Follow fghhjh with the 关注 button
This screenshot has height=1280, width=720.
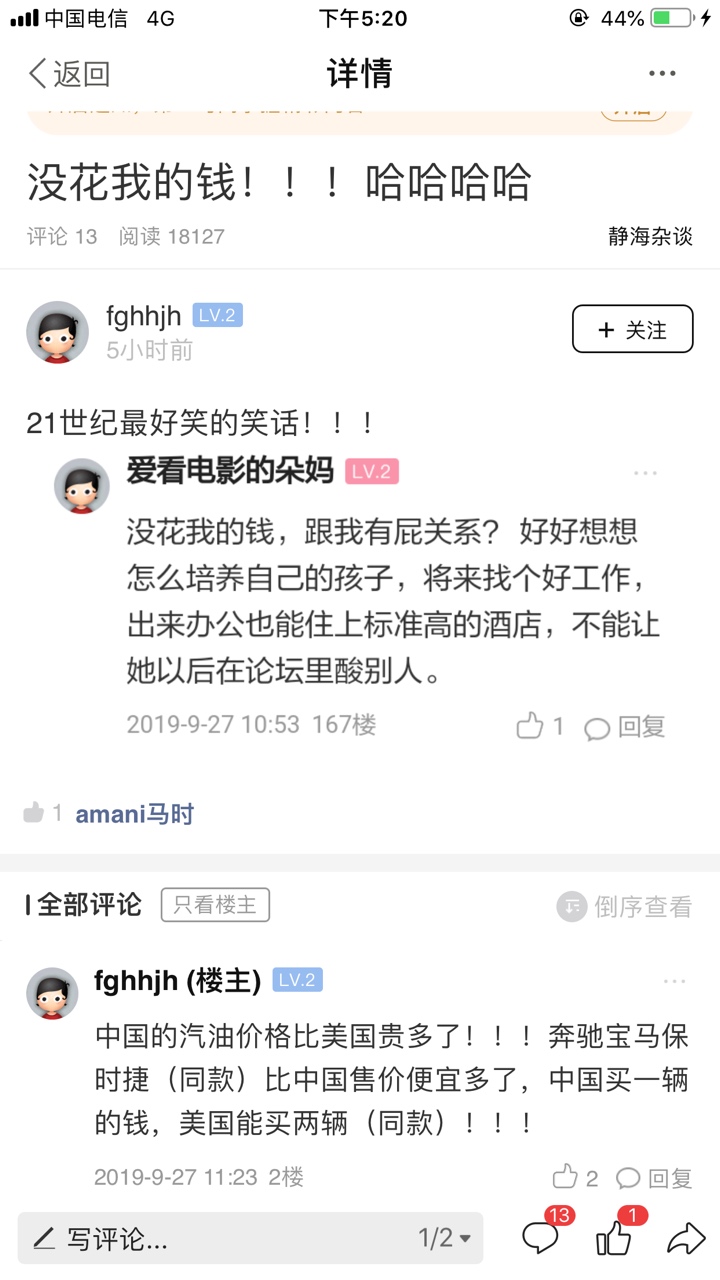click(x=632, y=329)
